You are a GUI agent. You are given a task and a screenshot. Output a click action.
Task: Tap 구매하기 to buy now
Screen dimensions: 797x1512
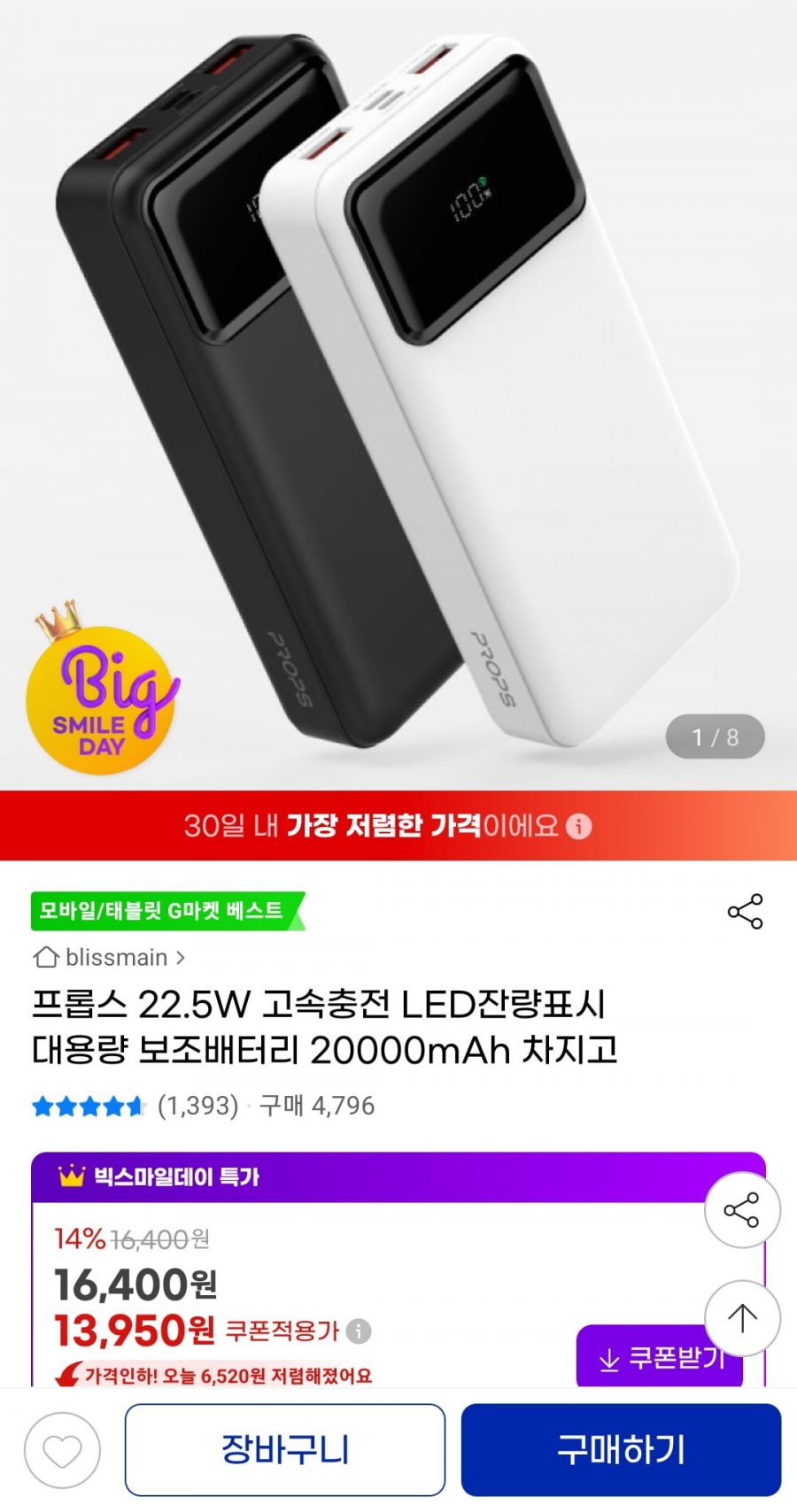point(621,1450)
